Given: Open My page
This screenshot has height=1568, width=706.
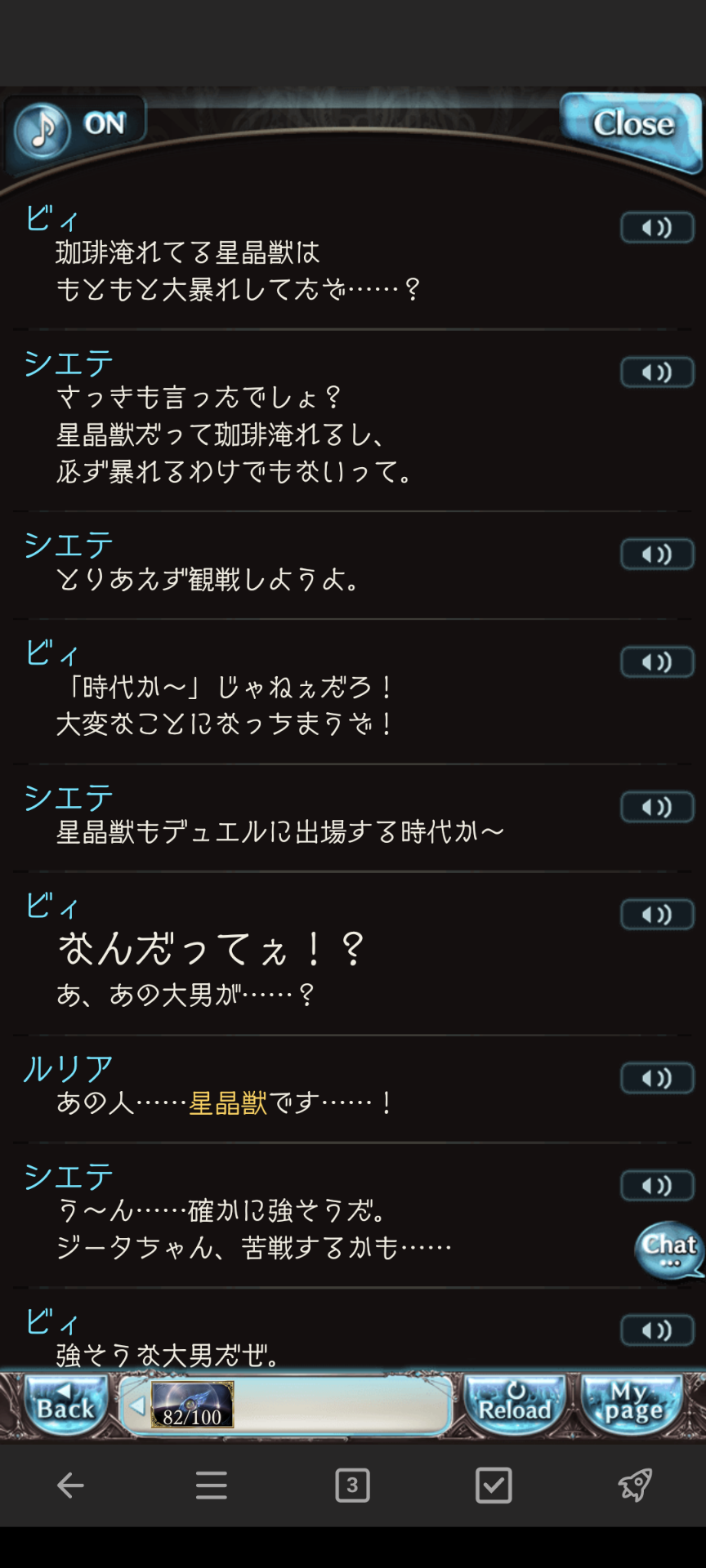Looking at the screenshot, I should tap(633, 1405).
